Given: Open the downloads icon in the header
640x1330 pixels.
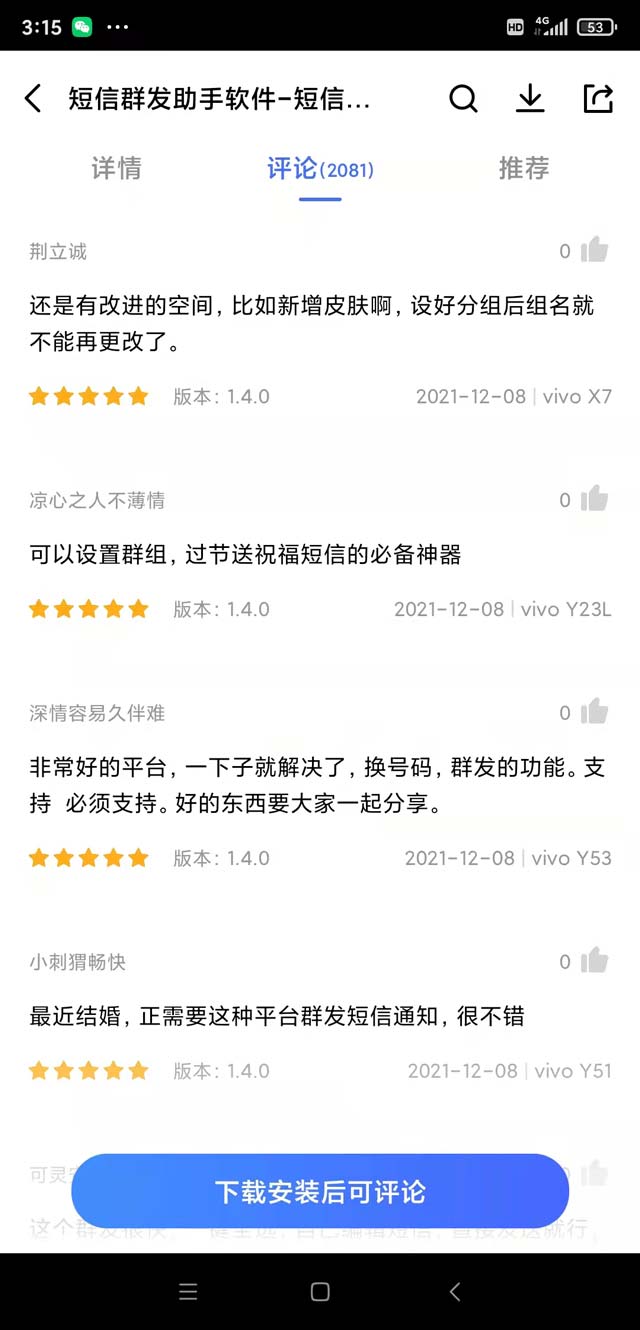Looking at the screenshot, I should (x=530, y=98).
